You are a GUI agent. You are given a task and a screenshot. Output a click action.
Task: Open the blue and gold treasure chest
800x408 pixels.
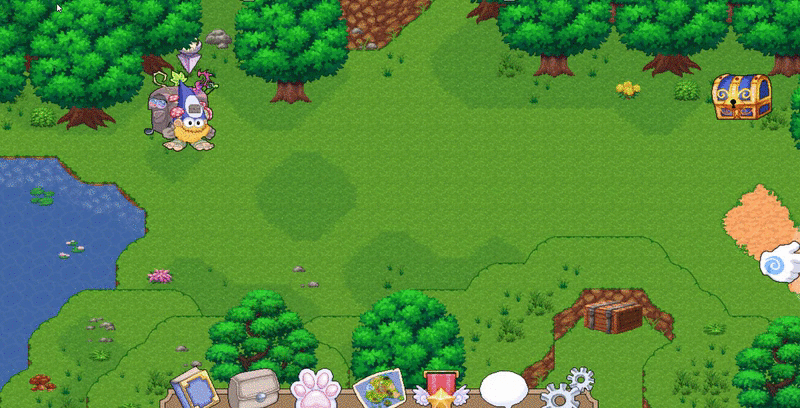click(741, 97)
